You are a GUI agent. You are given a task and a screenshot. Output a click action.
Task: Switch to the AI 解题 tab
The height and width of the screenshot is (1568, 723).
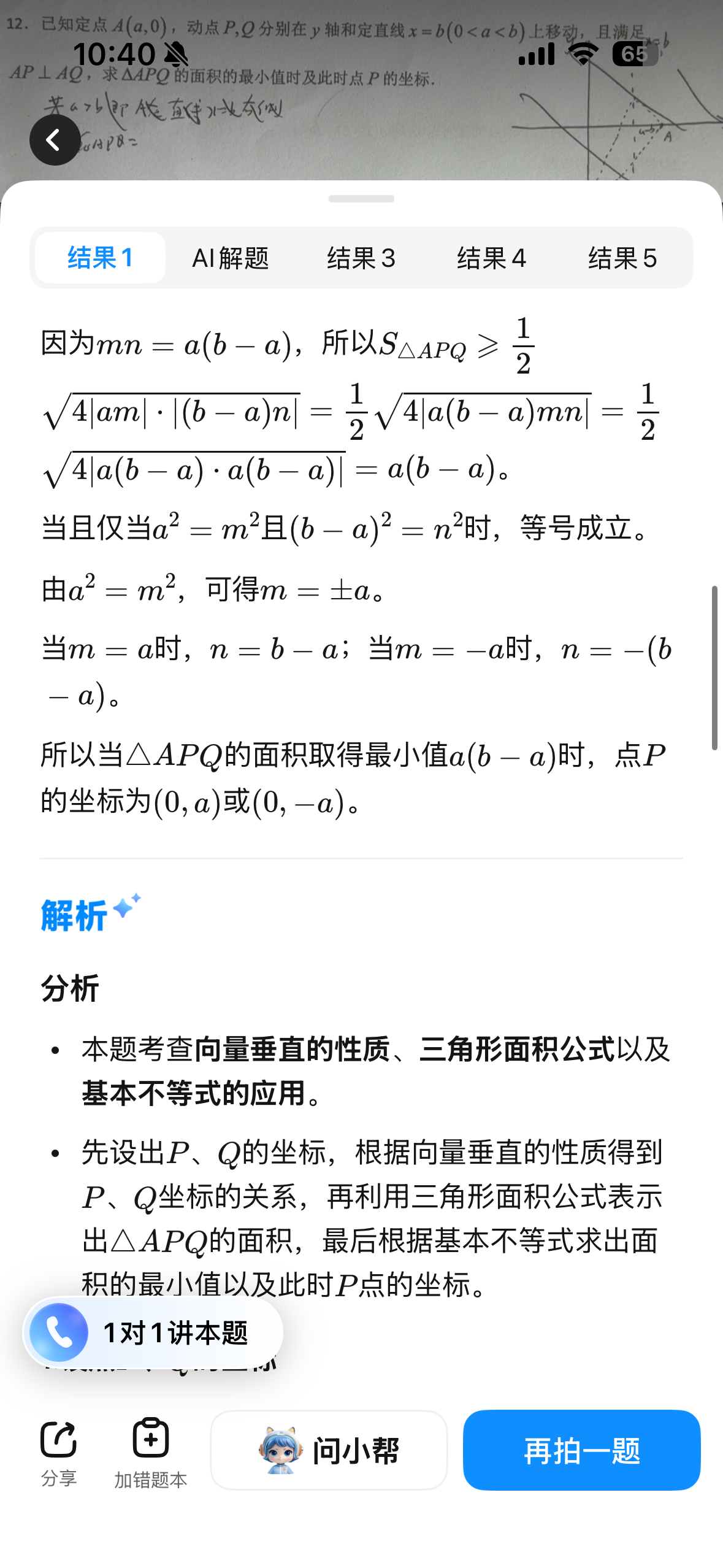(x=231, y=258)
